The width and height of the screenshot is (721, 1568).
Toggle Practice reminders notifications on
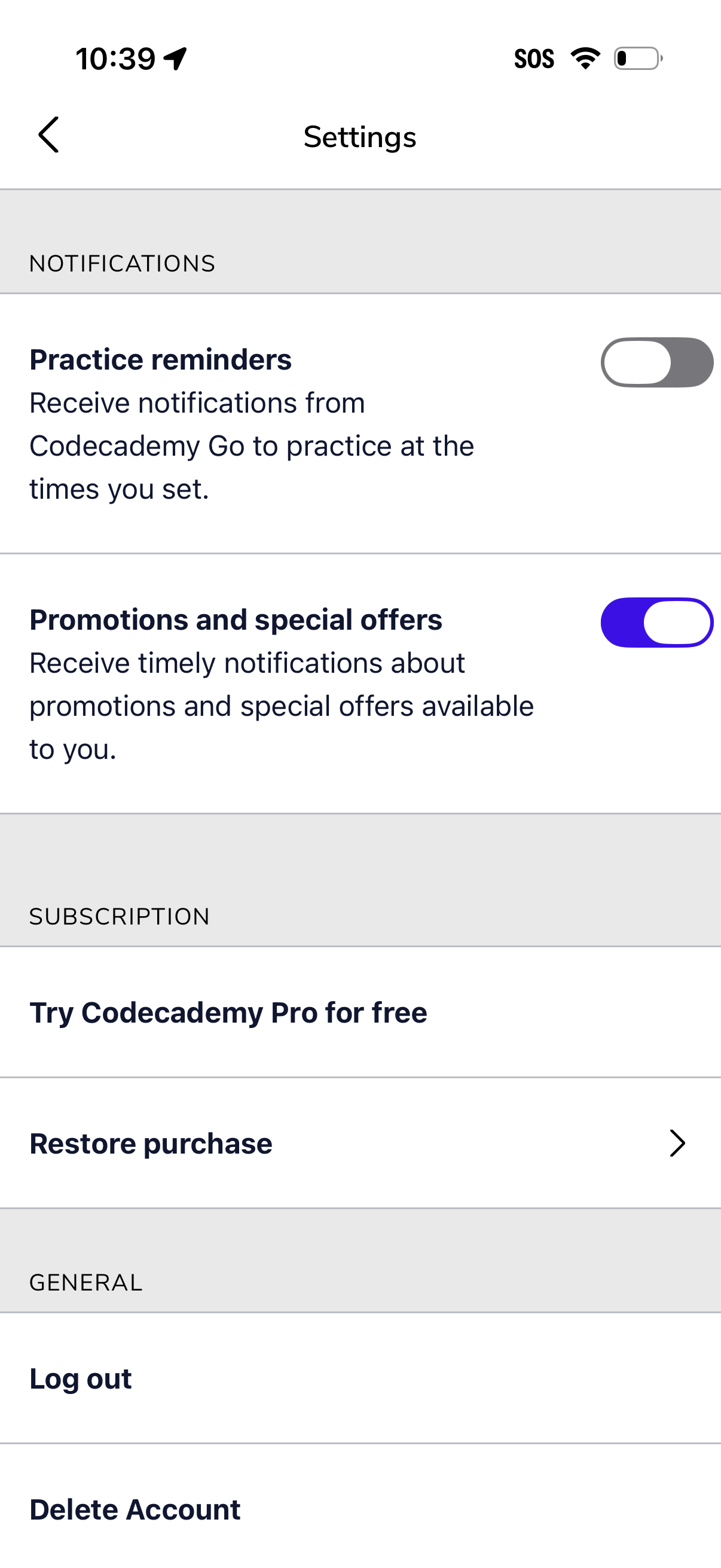click(x=656, y=362)
